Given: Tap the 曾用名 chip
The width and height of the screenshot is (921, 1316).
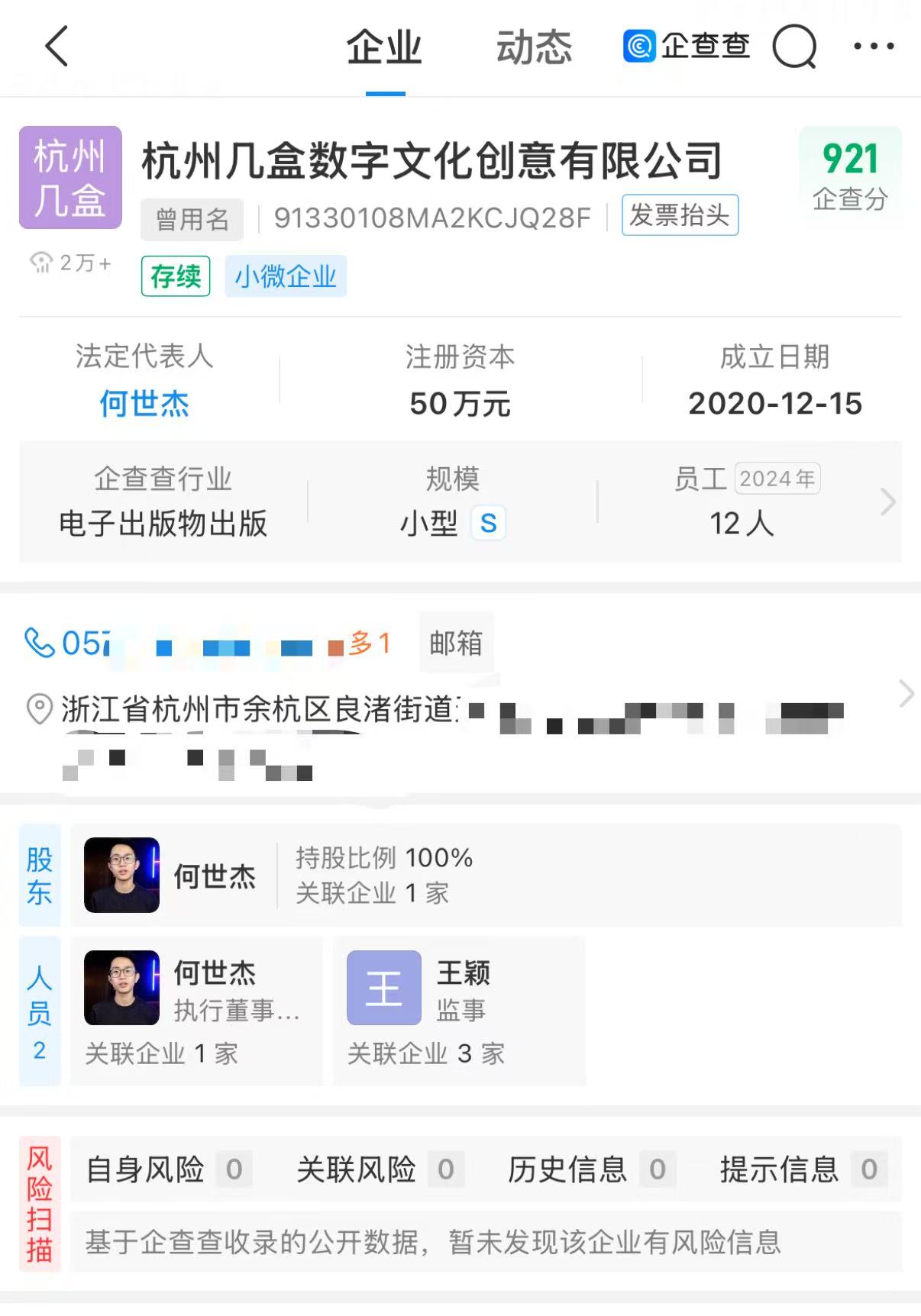Looking at the screenshot, I should (192, 219).
